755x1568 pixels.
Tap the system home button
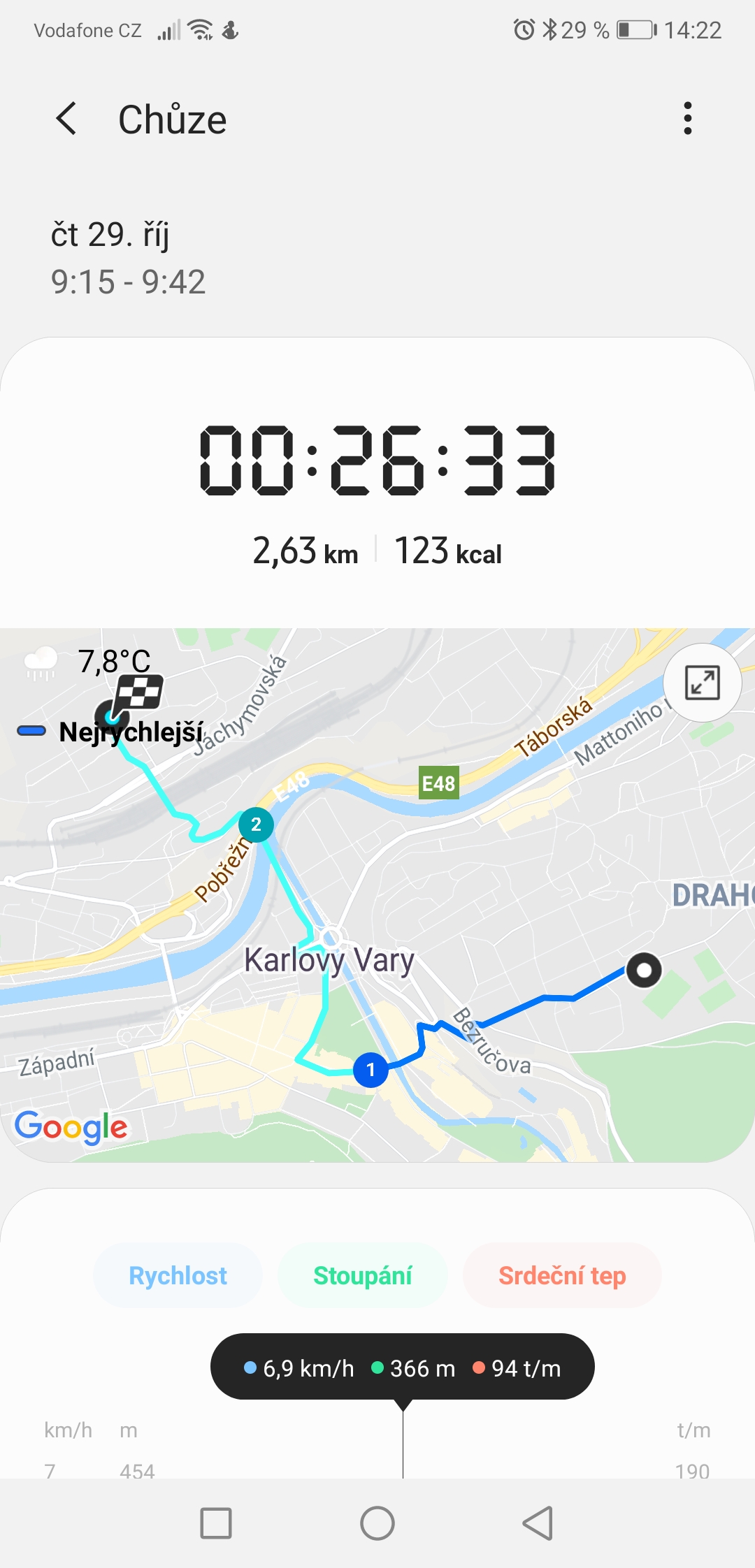[x=377, y=1523]
